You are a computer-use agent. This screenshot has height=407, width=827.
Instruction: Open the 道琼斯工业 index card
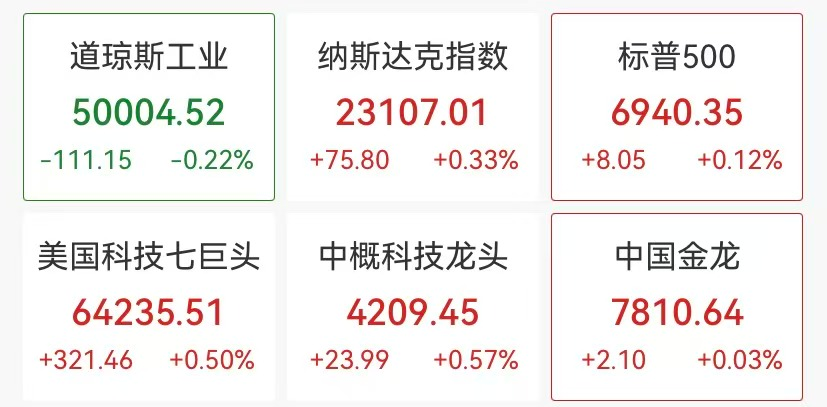[x=148, y=107]
